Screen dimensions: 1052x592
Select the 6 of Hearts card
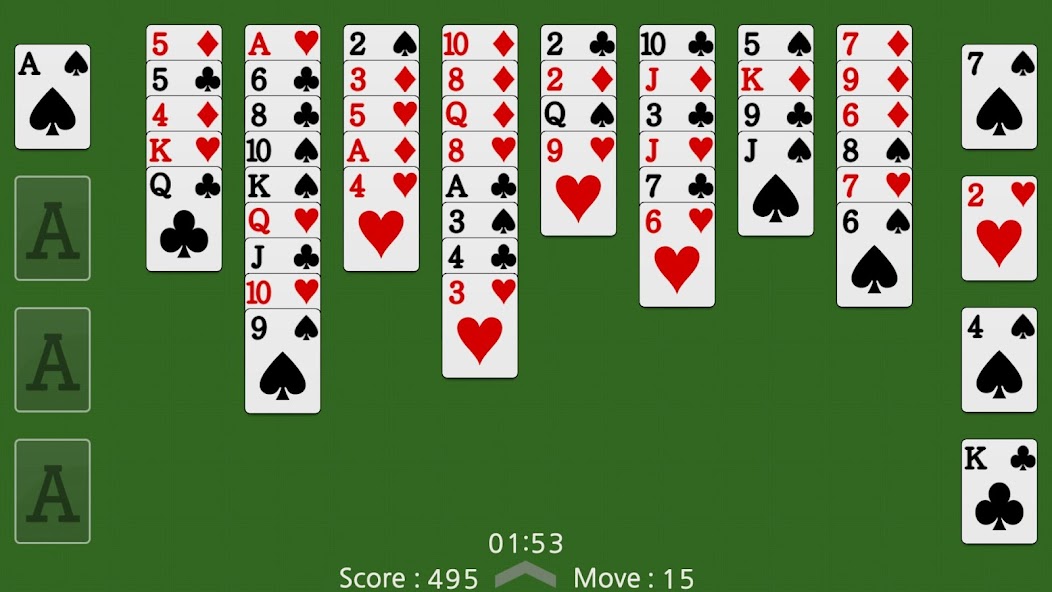pyautogui.click(x=677, y=256)
